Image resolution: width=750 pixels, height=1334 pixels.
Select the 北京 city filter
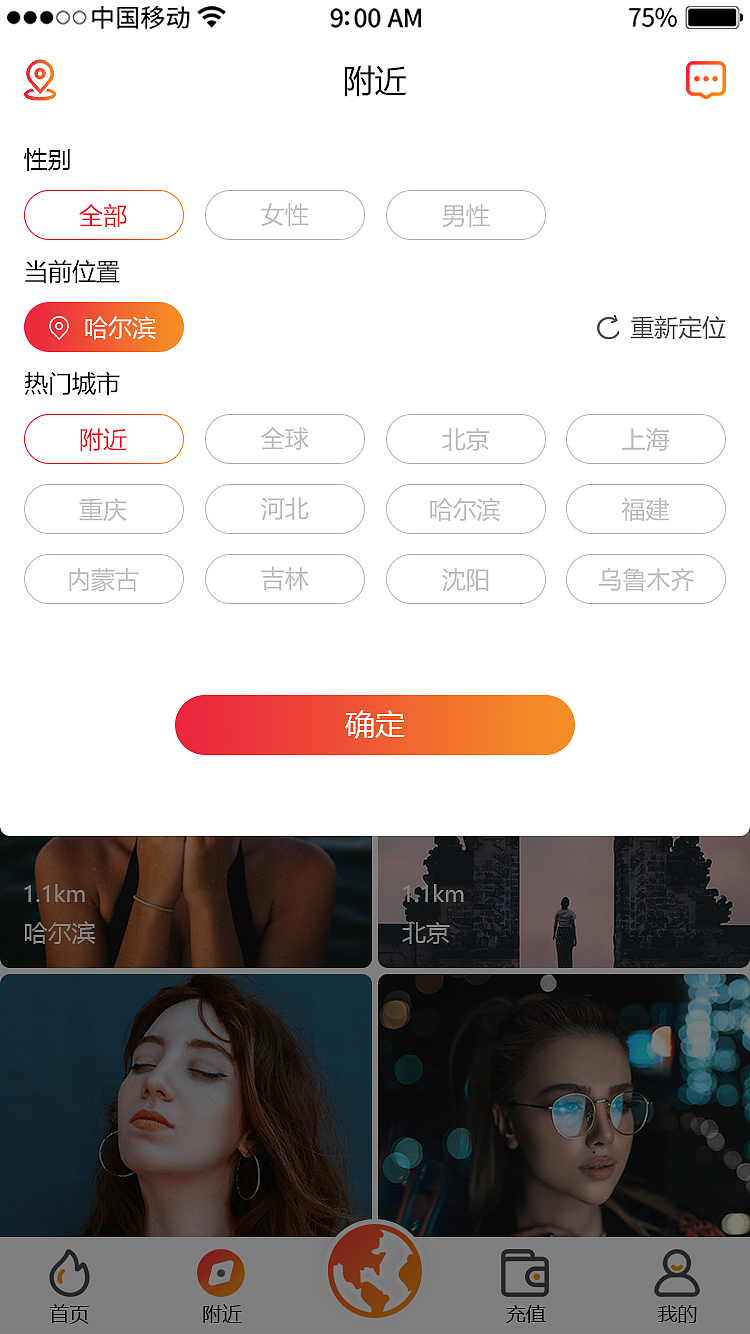(465, 439)
